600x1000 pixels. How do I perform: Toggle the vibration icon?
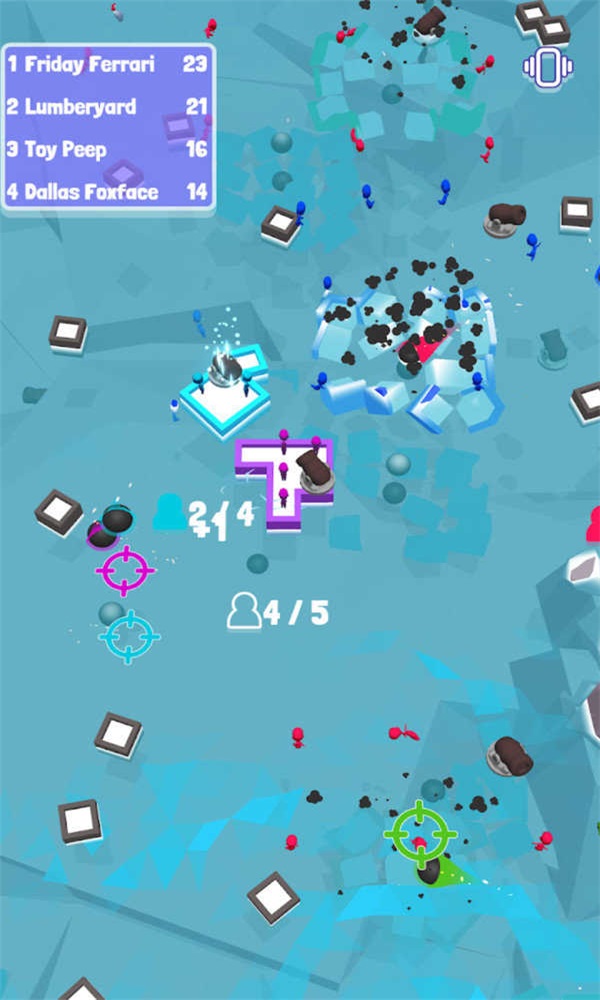pos(547,67)
